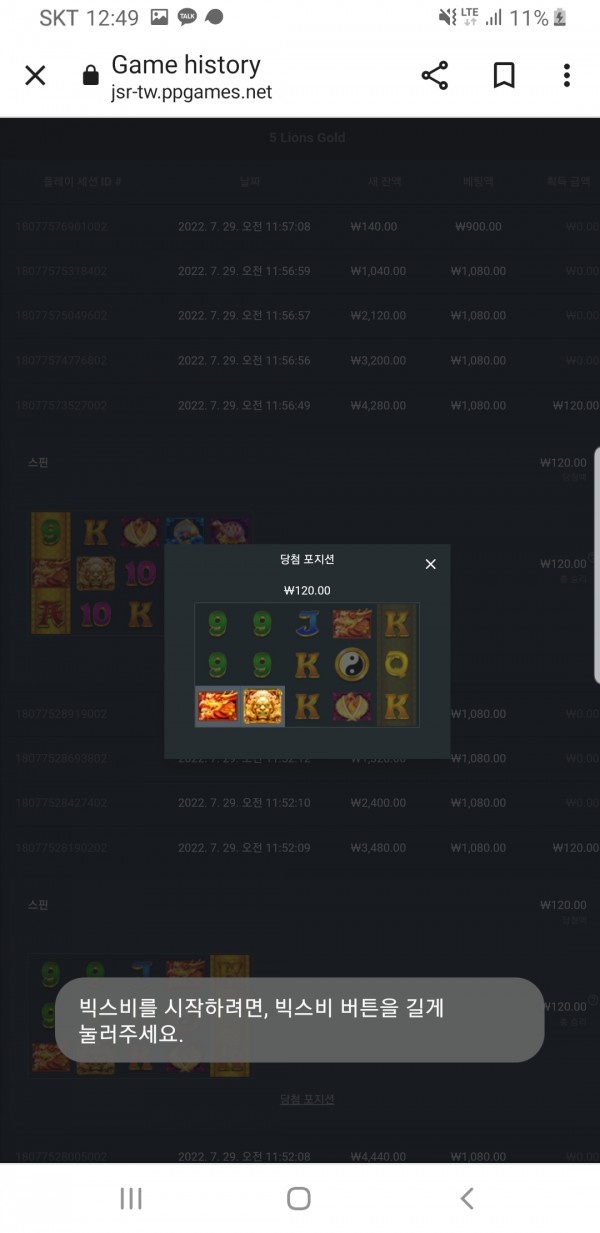This screenshot has width=600, height=1233.
Task: Go to the home screen
Action: tap(298, 1198)
